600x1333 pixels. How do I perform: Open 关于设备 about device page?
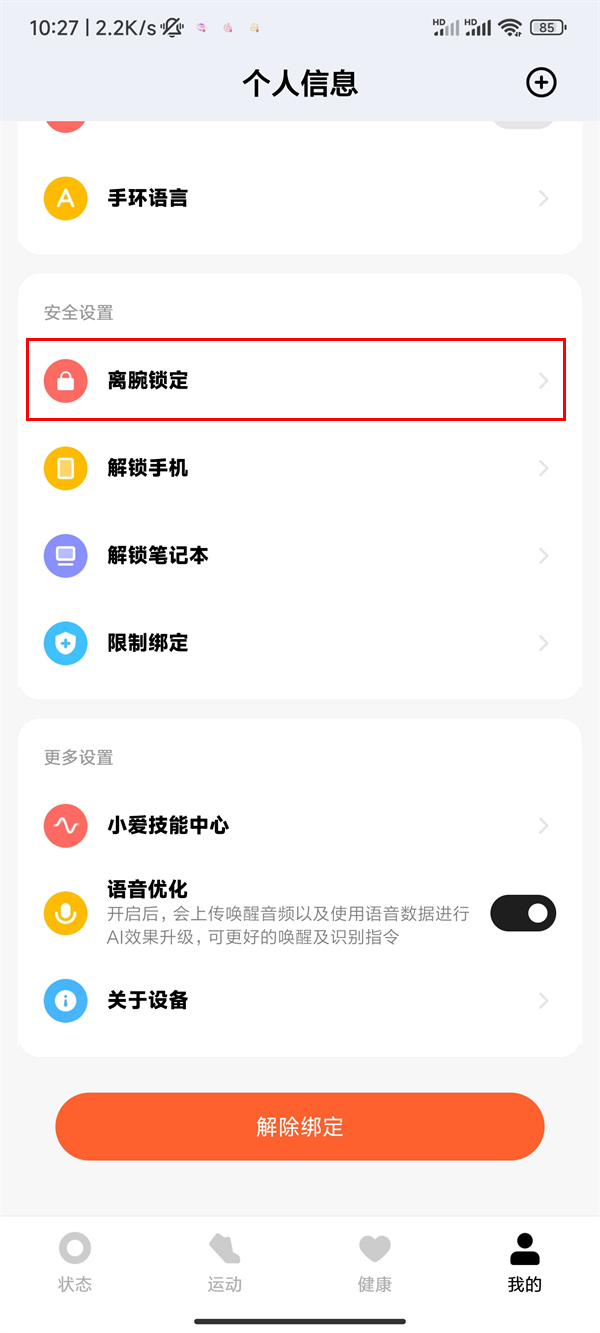pyautogui.click(x=298, y=1000)
